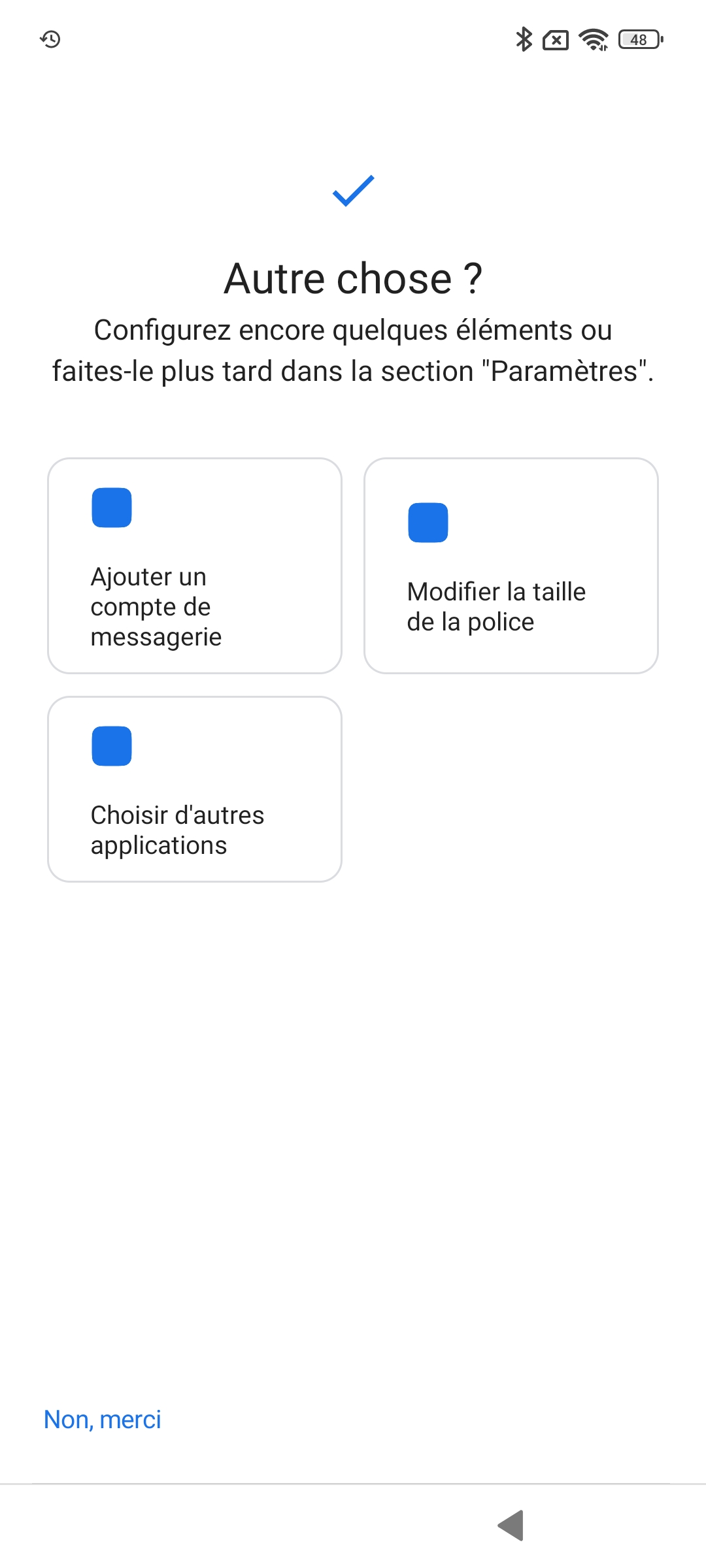Choose "Choisir d'autres applications" card
The width and height of the screenshot is (706, 1568).
(x=195, y=789)
